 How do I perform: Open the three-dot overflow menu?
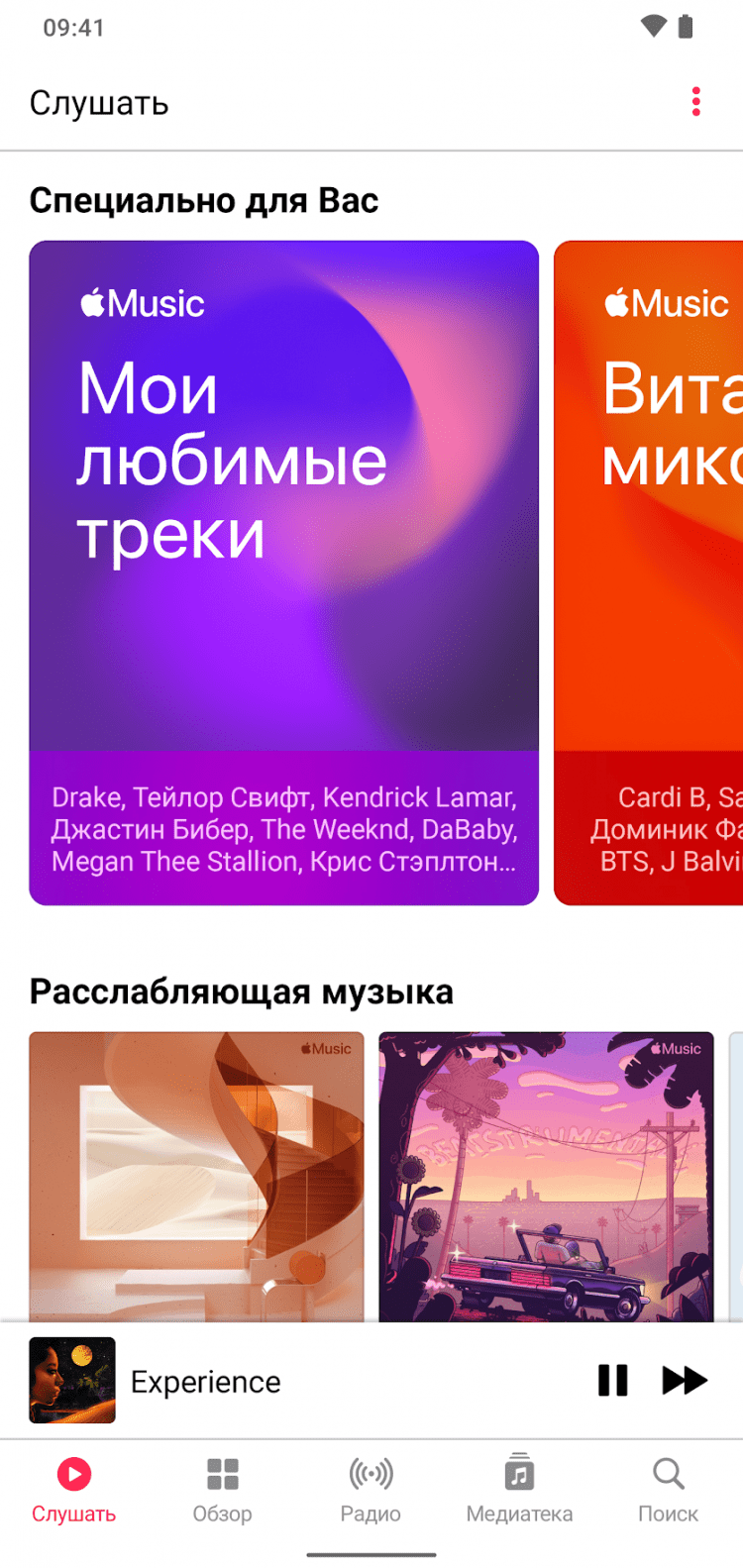695,102
